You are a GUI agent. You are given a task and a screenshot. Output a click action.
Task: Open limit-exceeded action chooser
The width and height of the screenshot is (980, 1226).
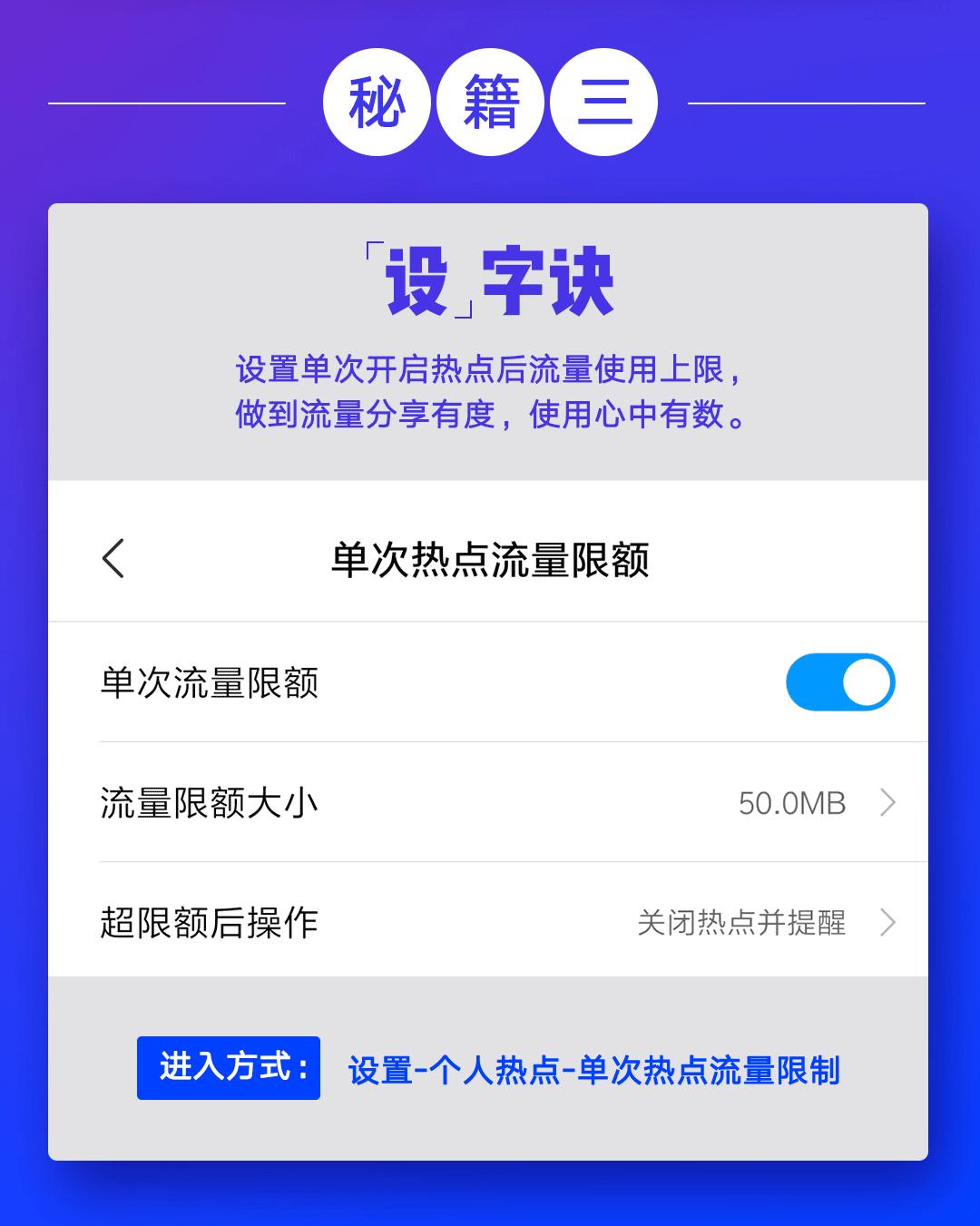pyautogui.click(x=744, y=921)
